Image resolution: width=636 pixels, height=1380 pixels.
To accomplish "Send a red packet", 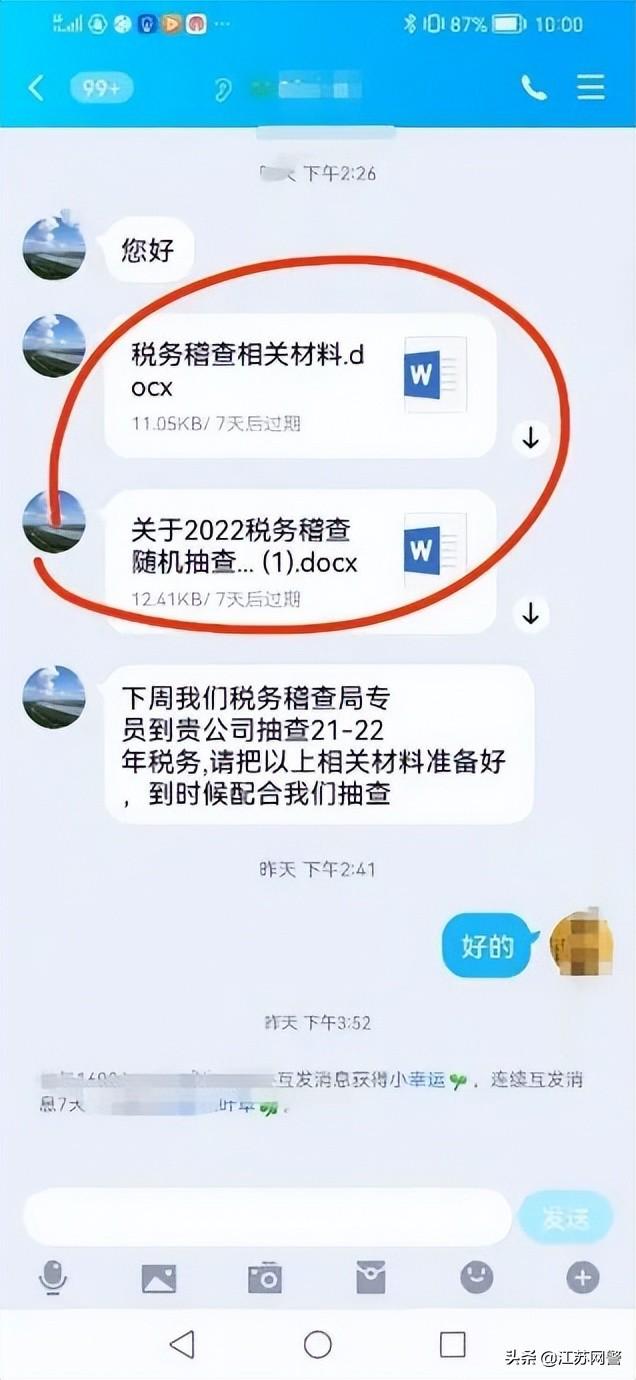I will click(x=371, y=1278).
